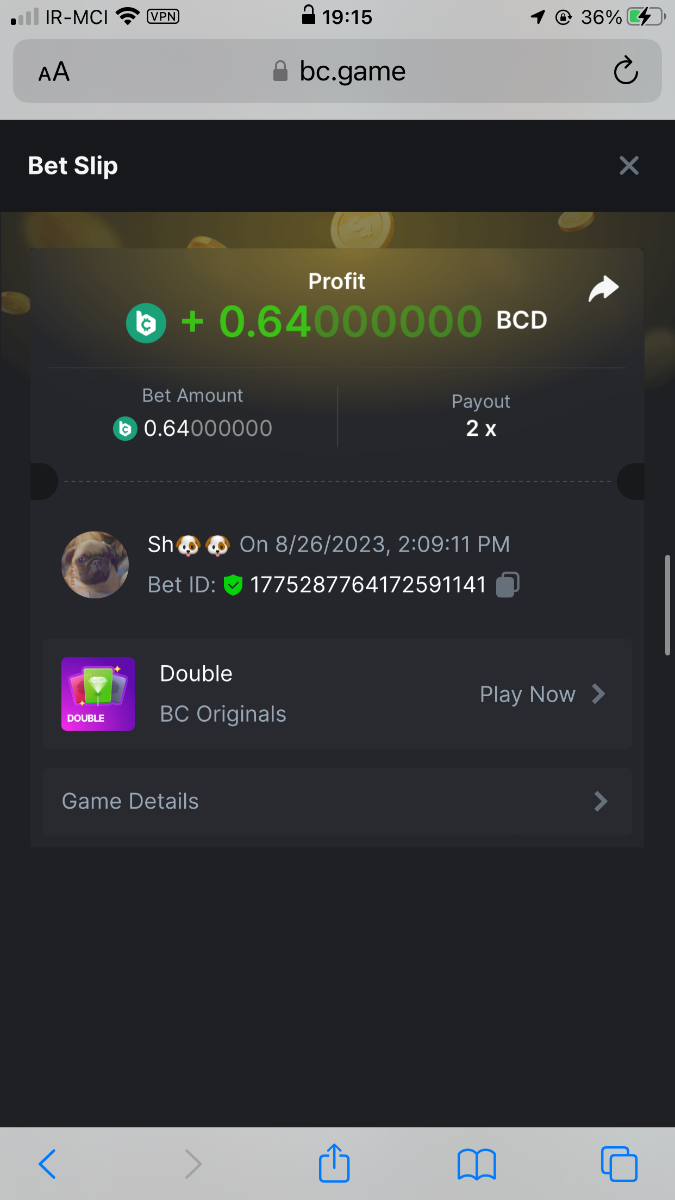Go back to the previous page in Safari
The width and height of the screenshot is (675, 1200).
[x=47, y=1164]
